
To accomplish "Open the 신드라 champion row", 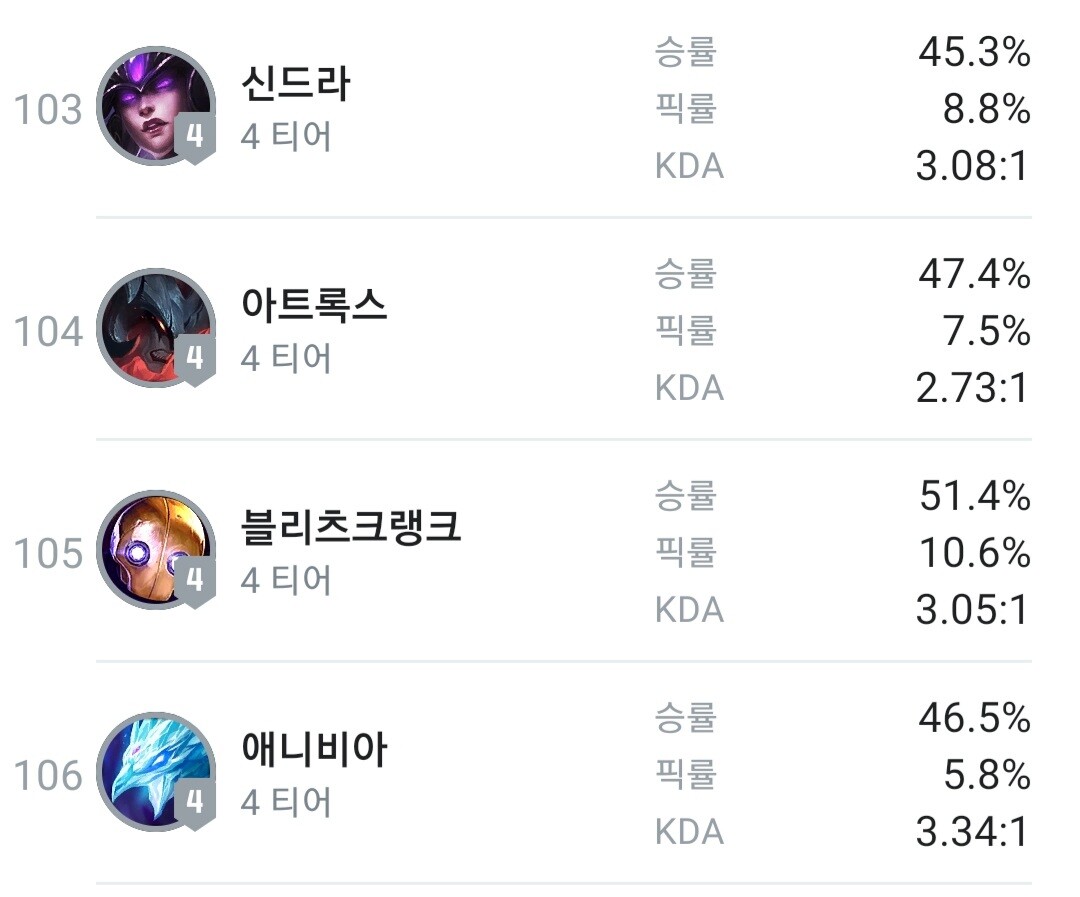I will 296,84.
